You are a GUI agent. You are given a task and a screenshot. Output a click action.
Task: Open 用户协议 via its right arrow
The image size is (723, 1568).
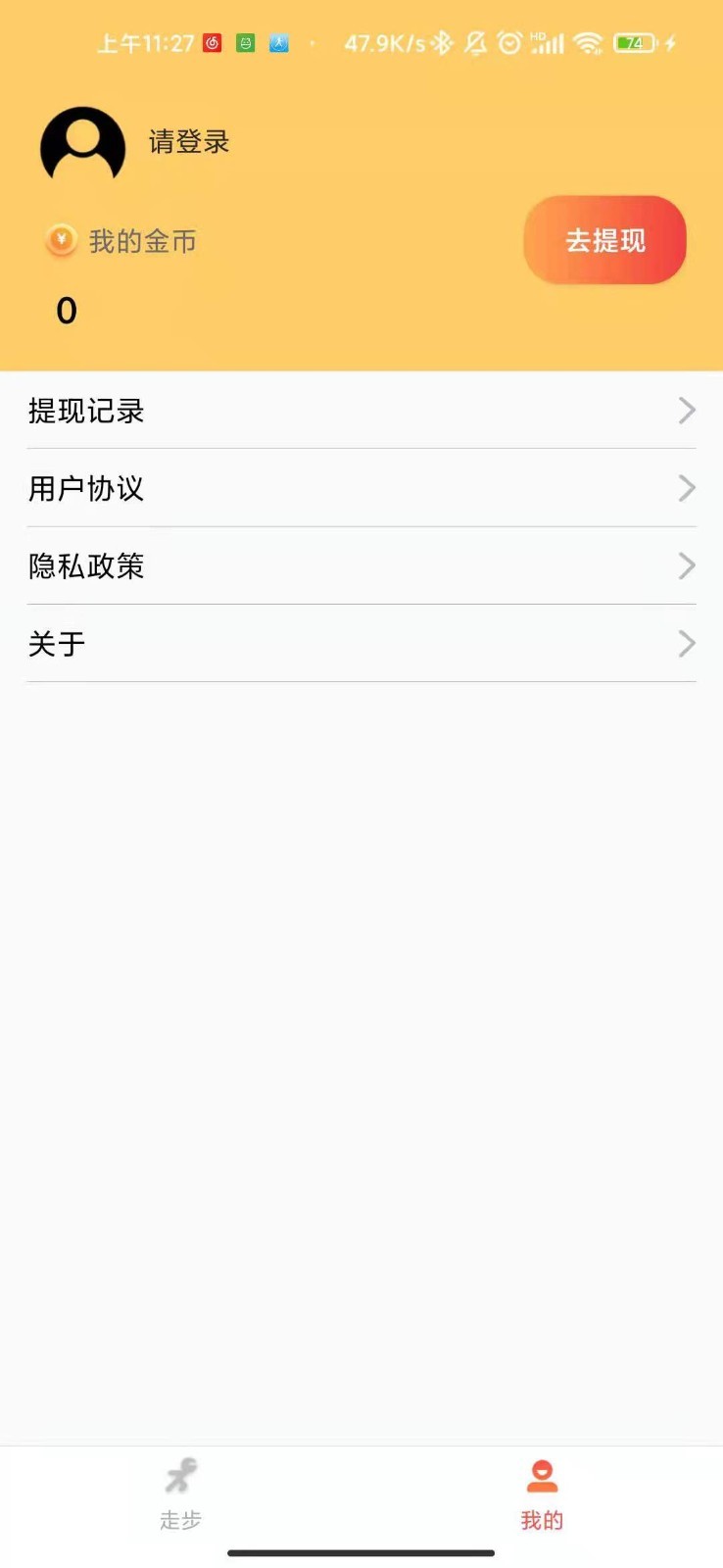(686, 488)
